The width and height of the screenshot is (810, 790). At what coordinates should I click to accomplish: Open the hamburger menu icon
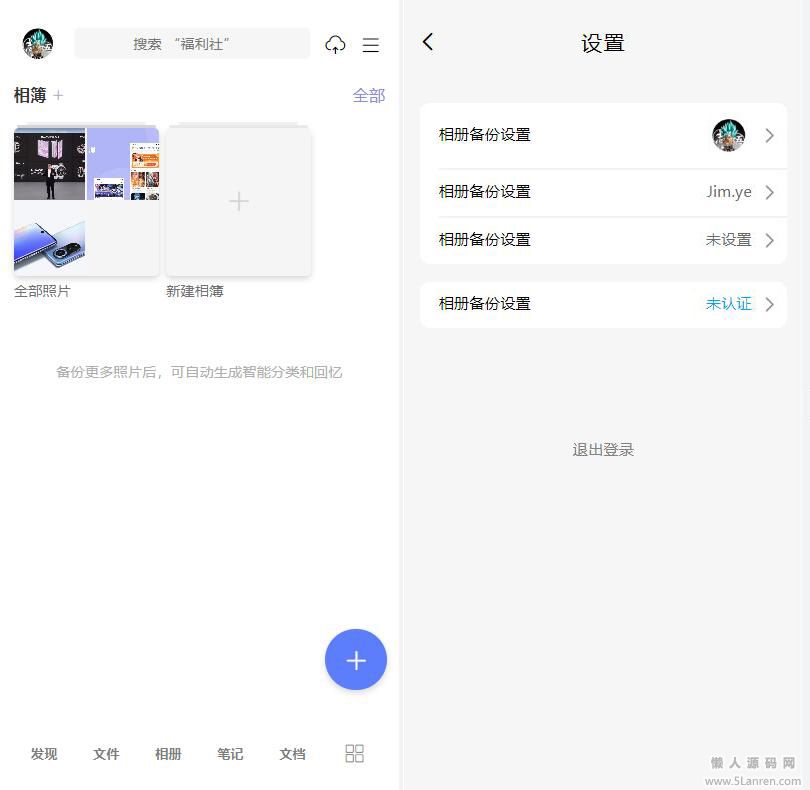click(x=371, y=45)
